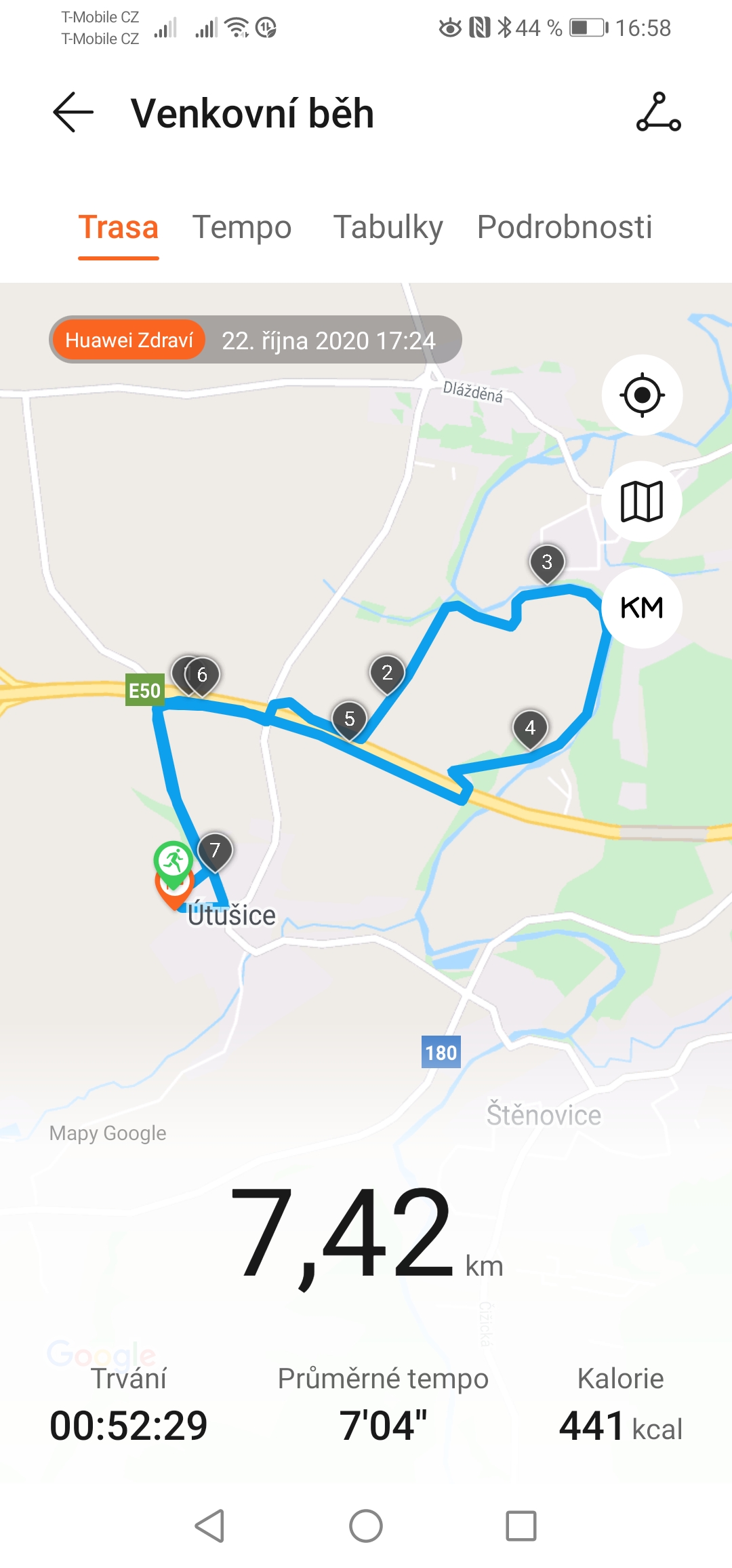Toggle the KM markers button
Image resolution: width=732 pixels, height=1568 pixels.
[x=642, y=608]
